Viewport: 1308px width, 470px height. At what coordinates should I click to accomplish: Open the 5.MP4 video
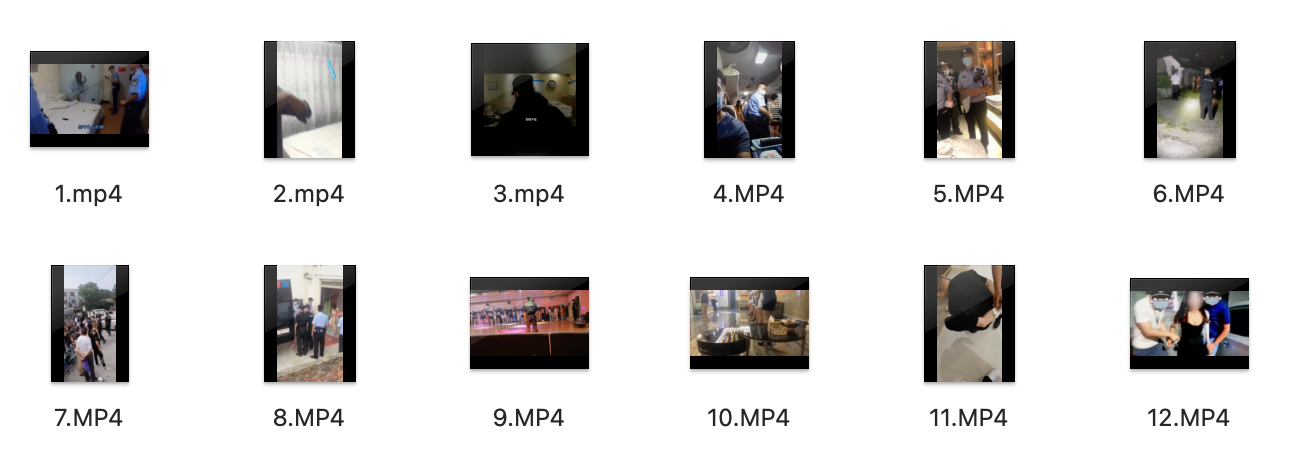969,100
